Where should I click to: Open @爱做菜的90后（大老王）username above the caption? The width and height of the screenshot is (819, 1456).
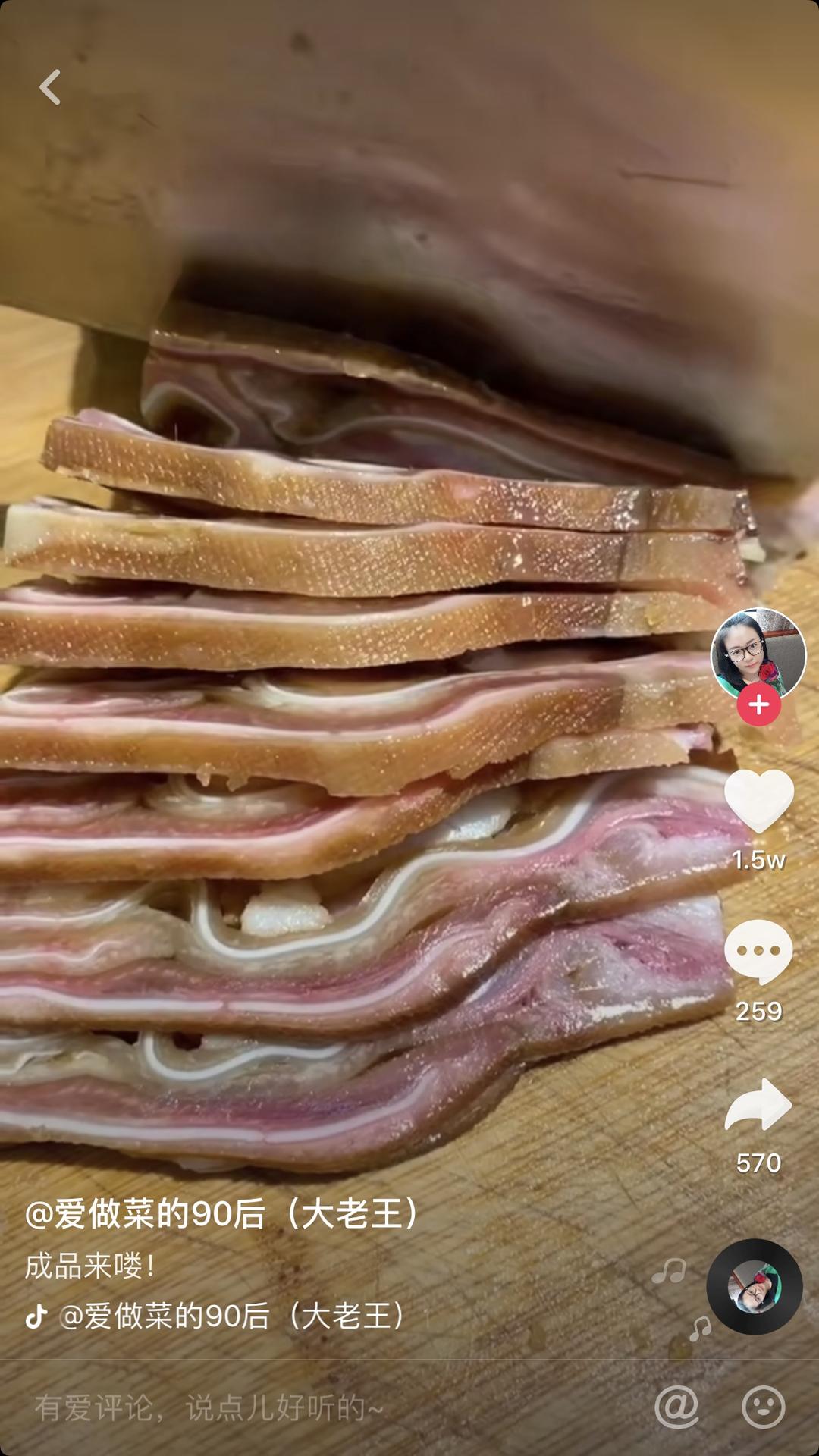click(221, 1213)
